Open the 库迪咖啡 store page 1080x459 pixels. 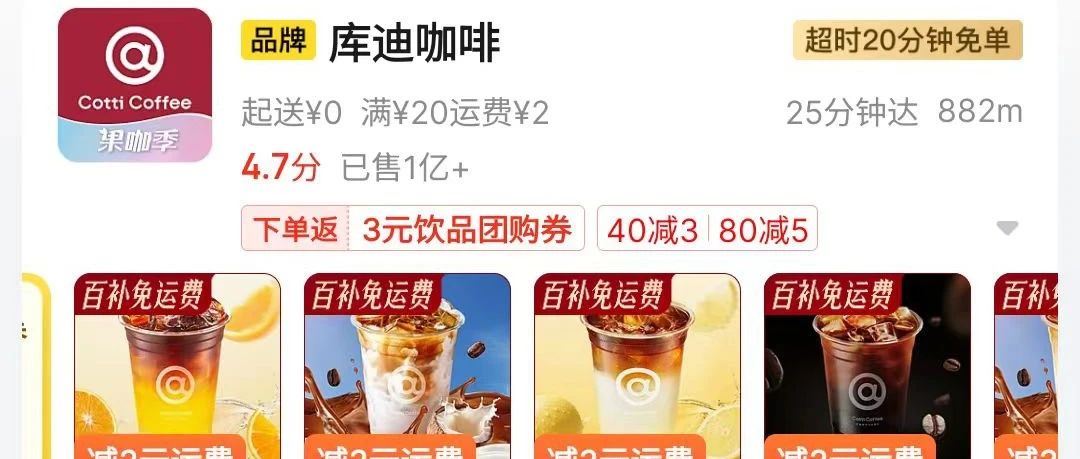[414, 42]
